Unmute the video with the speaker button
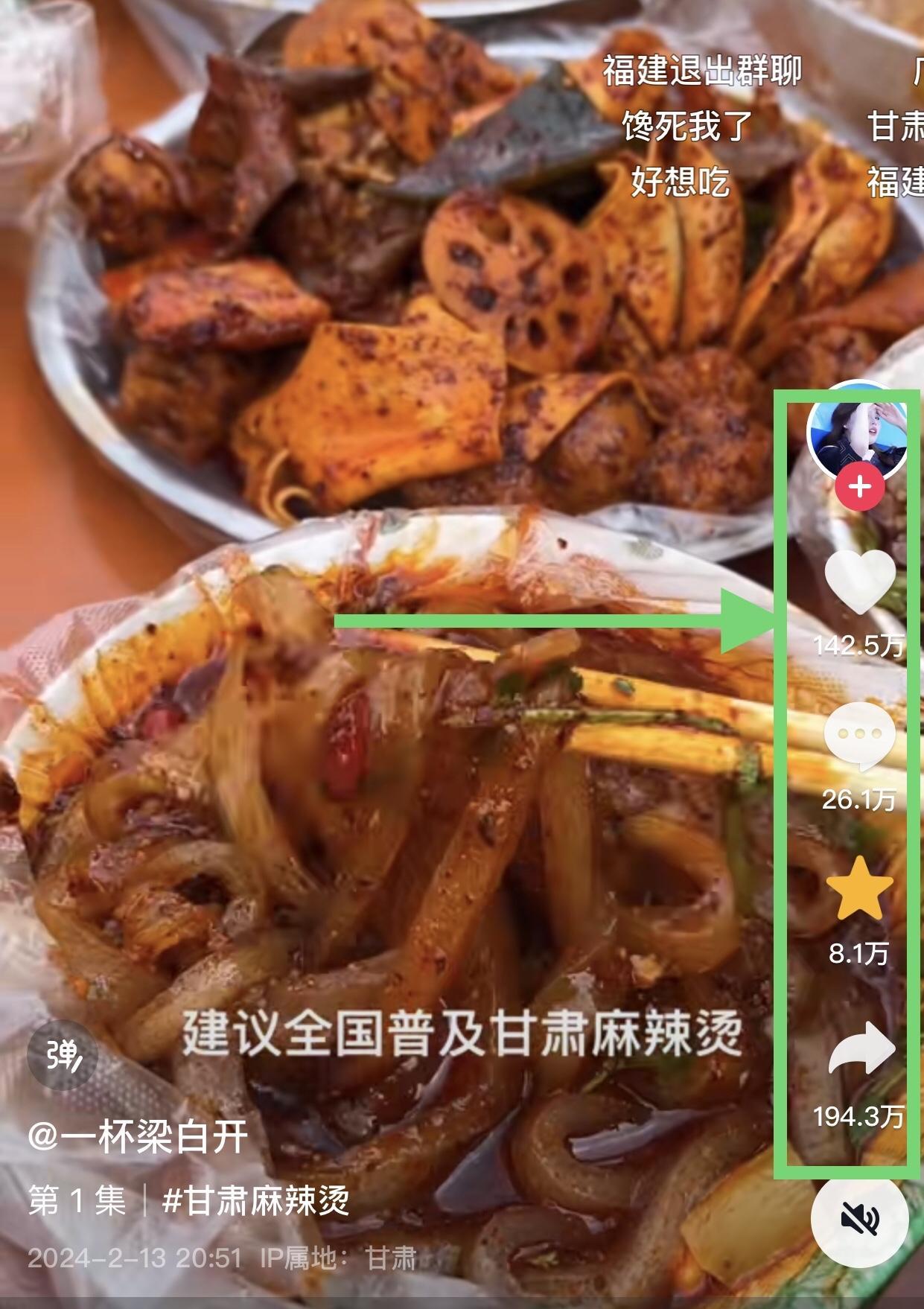This screenshot has width=924, height=1309. point(859,1220)
